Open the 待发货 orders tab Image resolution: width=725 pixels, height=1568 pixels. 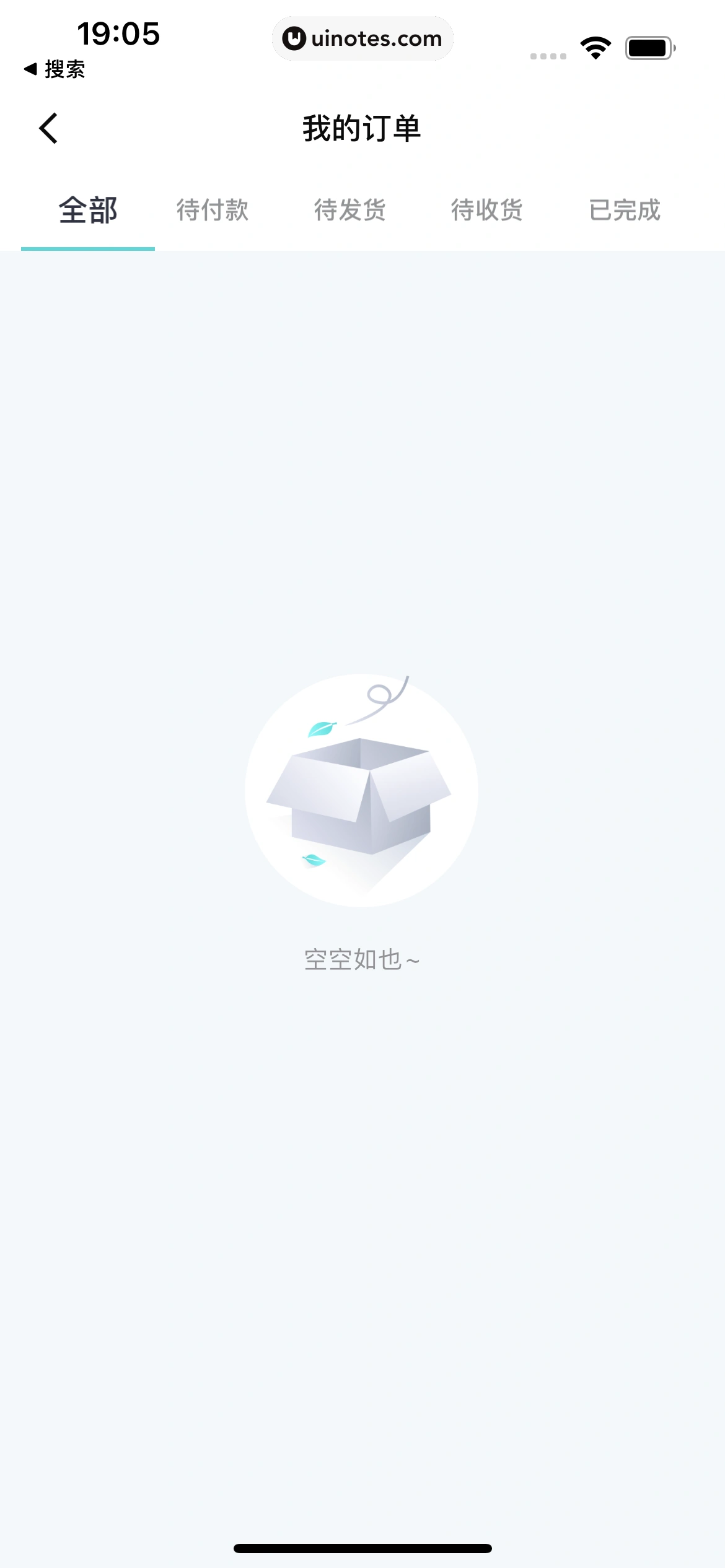[350, 211]
